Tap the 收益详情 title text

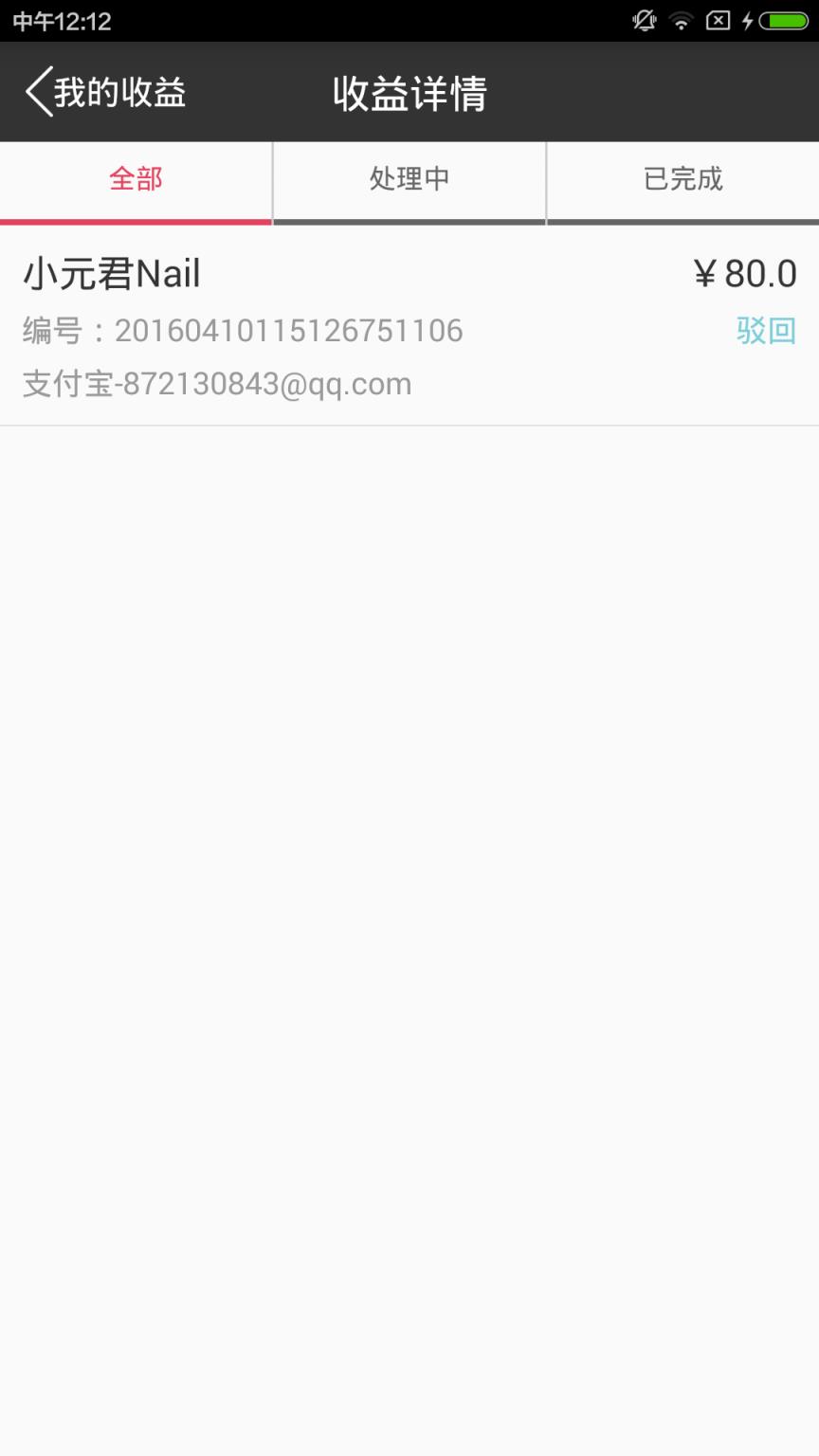tap(409, 91)
